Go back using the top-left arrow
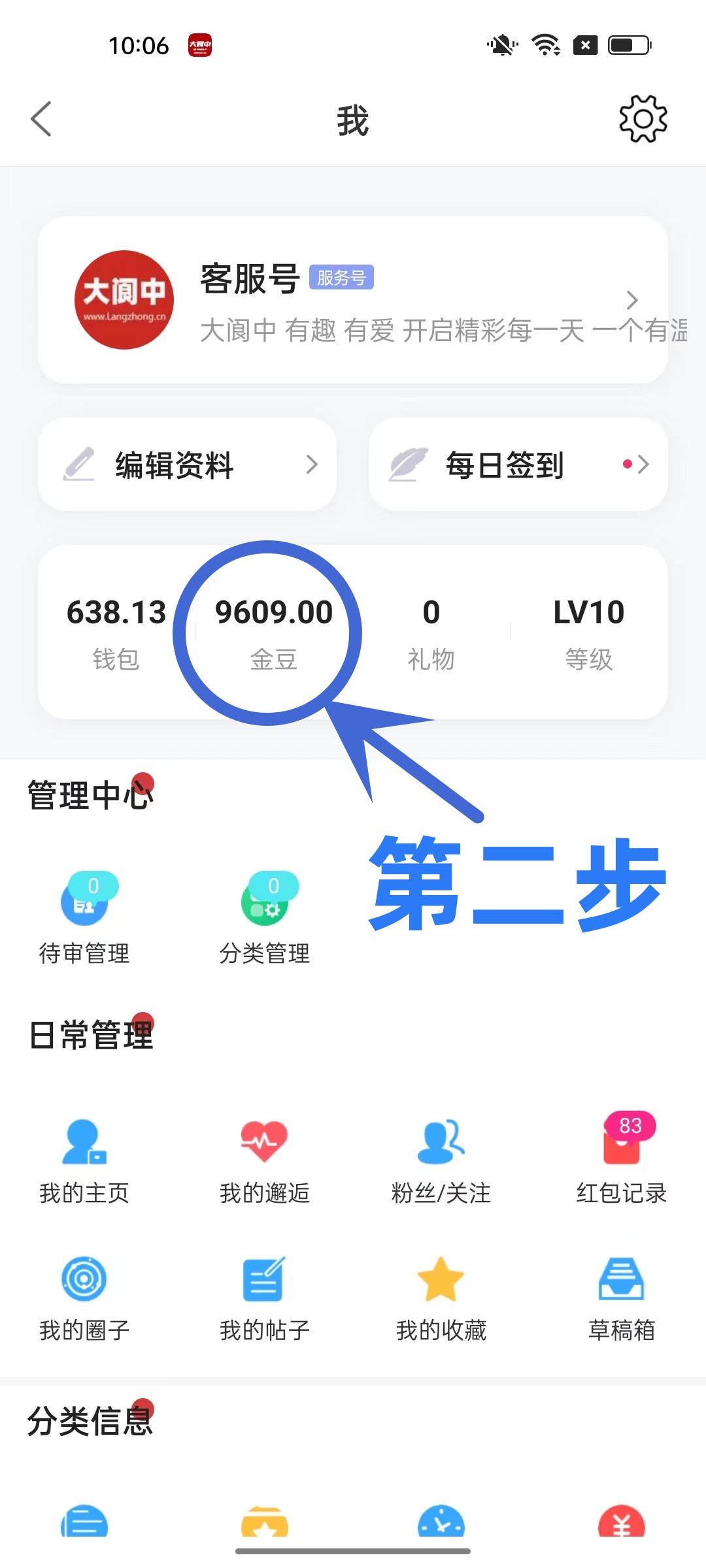Image resolution: width=706 pixels, height=1568 pixels. coord(41,119)
